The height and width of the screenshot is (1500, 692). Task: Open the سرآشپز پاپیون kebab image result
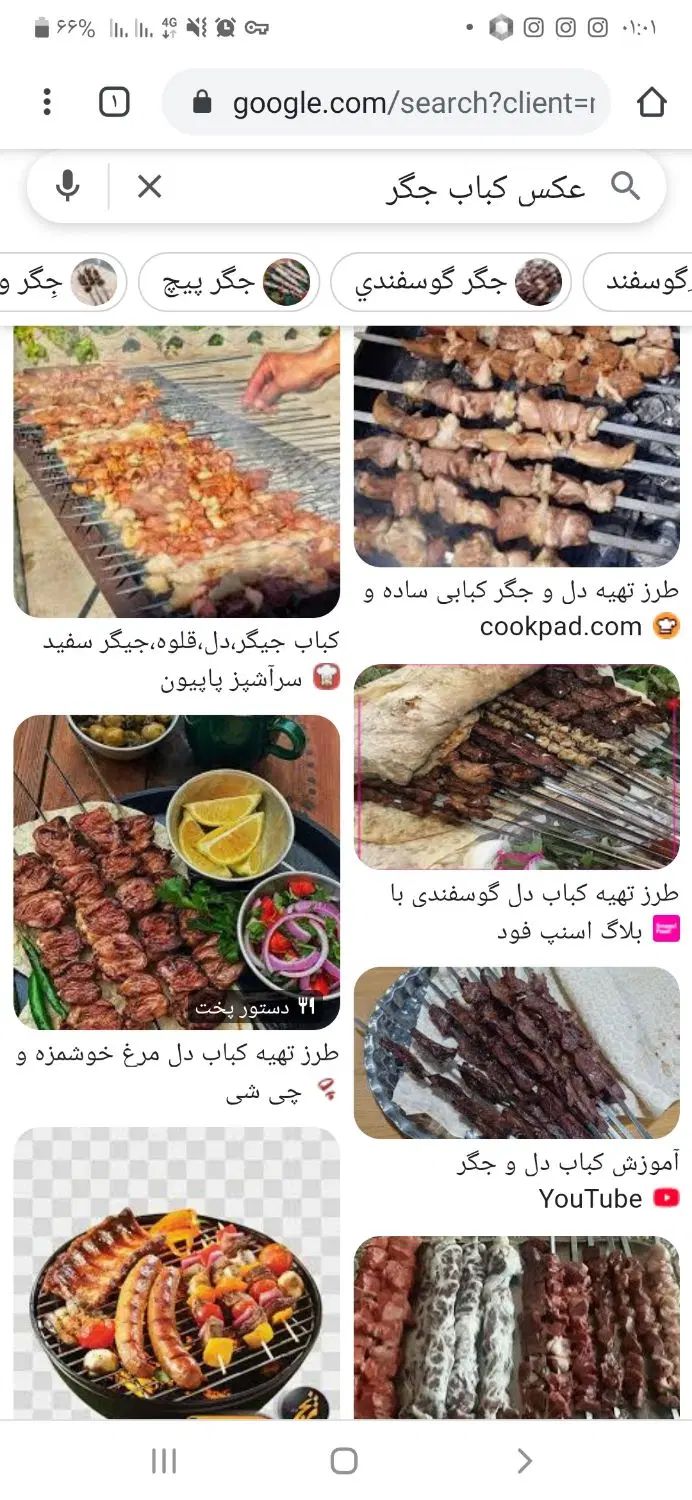click(x=176, y=472)
